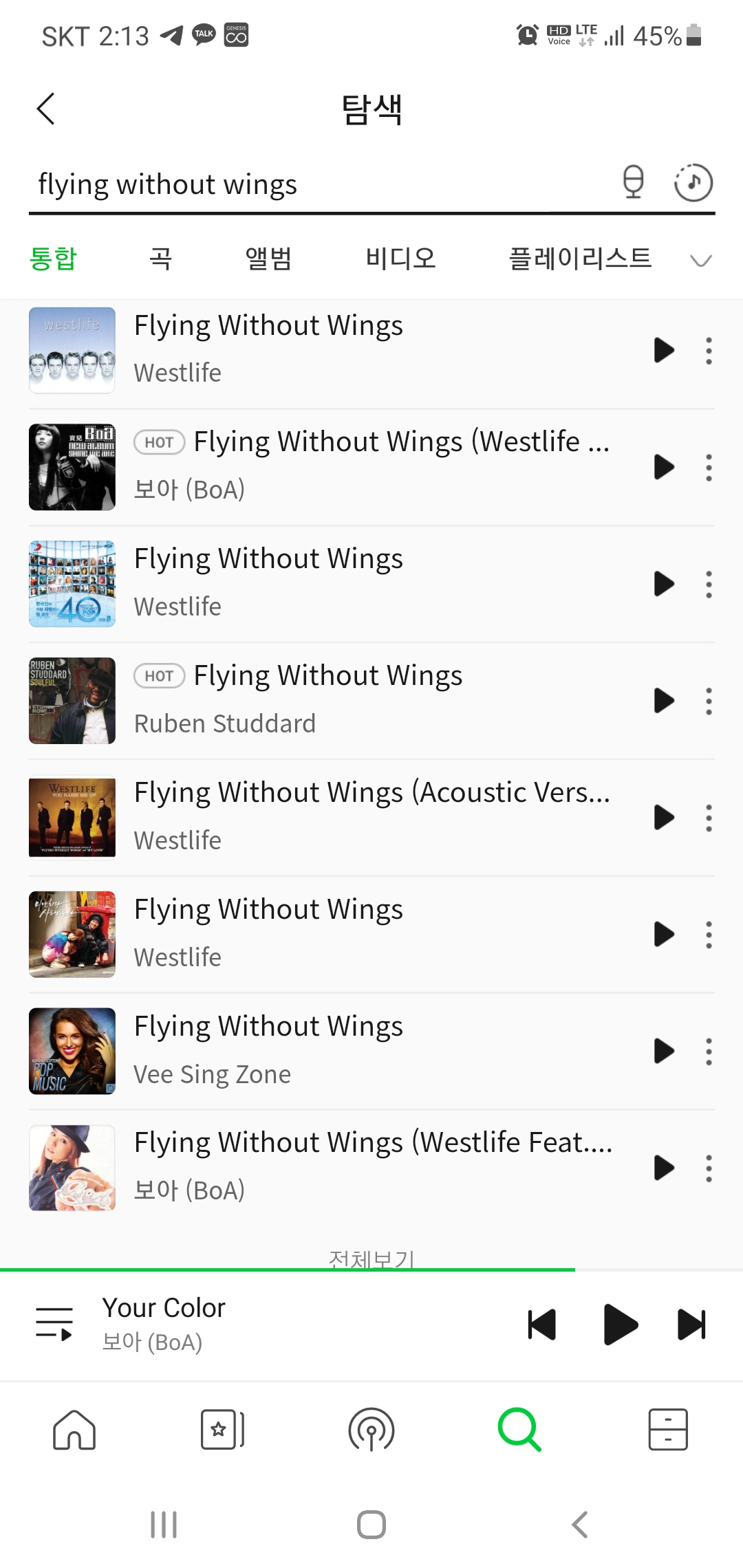Open more options for Vee Sing Zone's song
Image resolution: width=743 pixels, height=1568 pixels.
[x=709, y=1052]
